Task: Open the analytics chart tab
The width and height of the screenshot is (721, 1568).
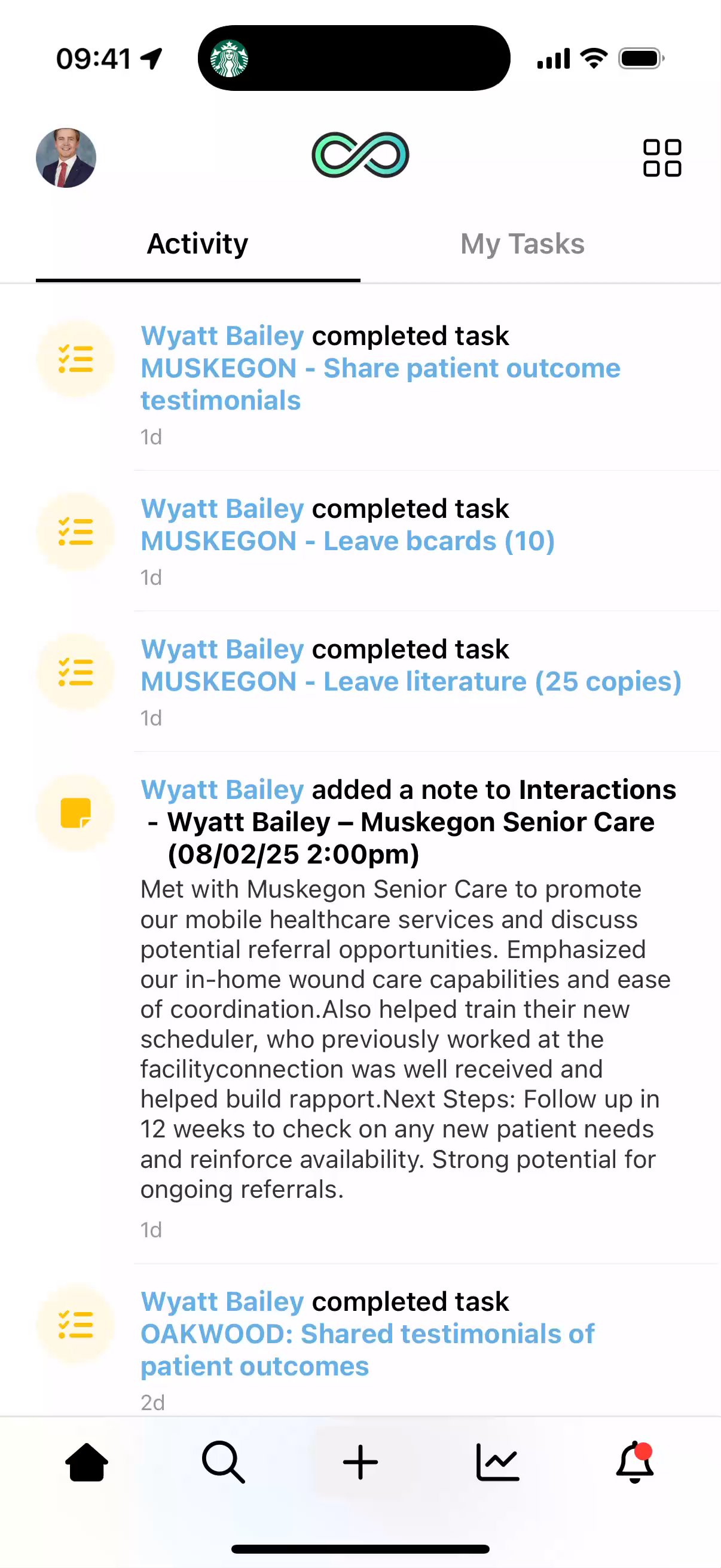Action: [x=497, y=1462]
